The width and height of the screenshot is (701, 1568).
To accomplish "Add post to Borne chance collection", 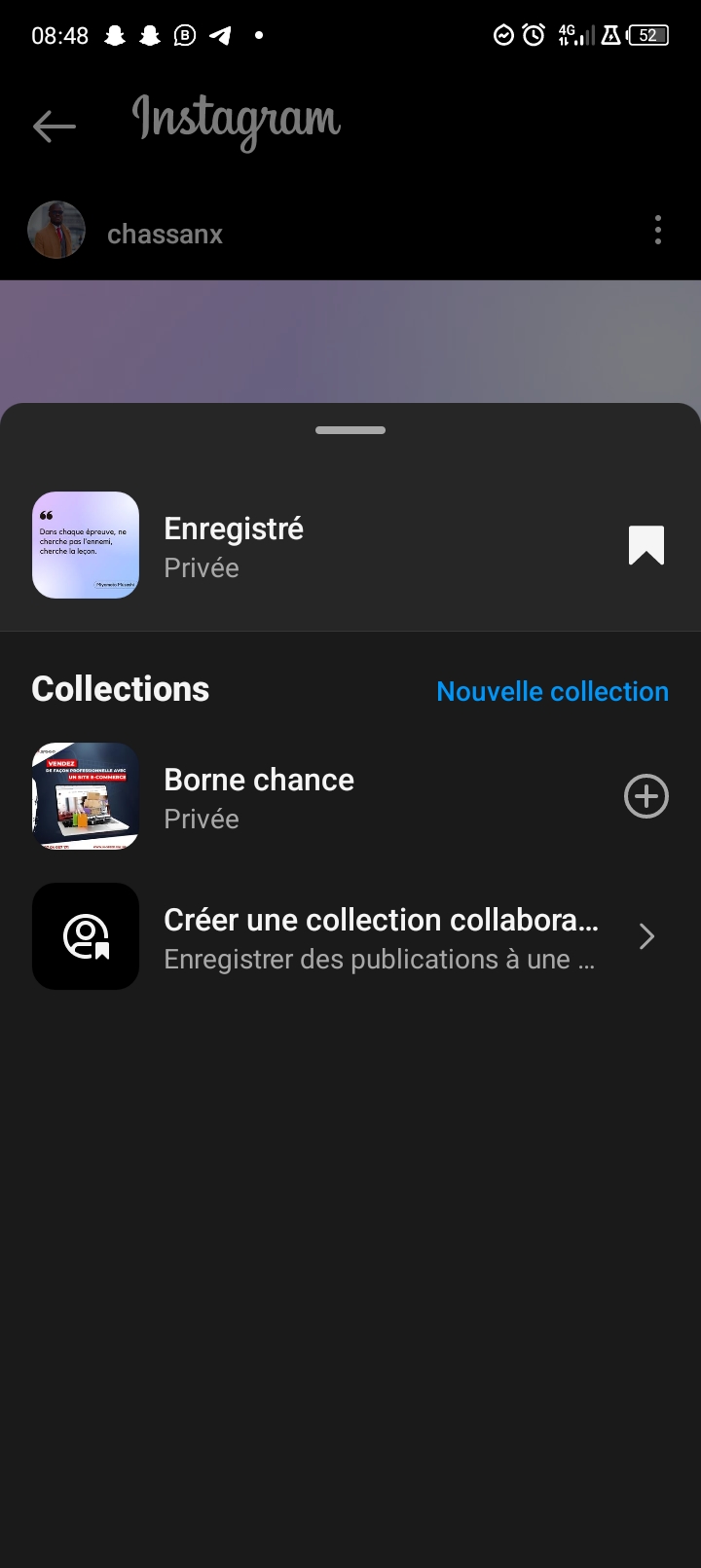I will (646, 797).
